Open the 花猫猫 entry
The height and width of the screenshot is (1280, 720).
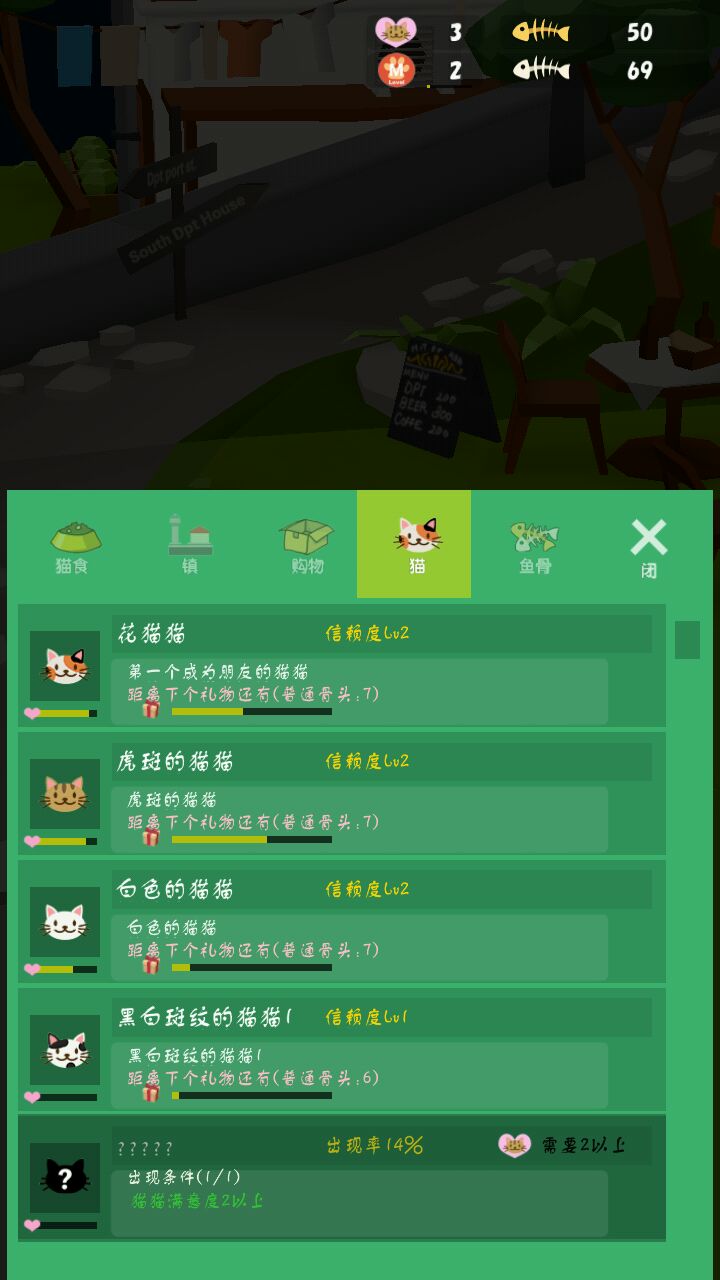pos(341,666)
